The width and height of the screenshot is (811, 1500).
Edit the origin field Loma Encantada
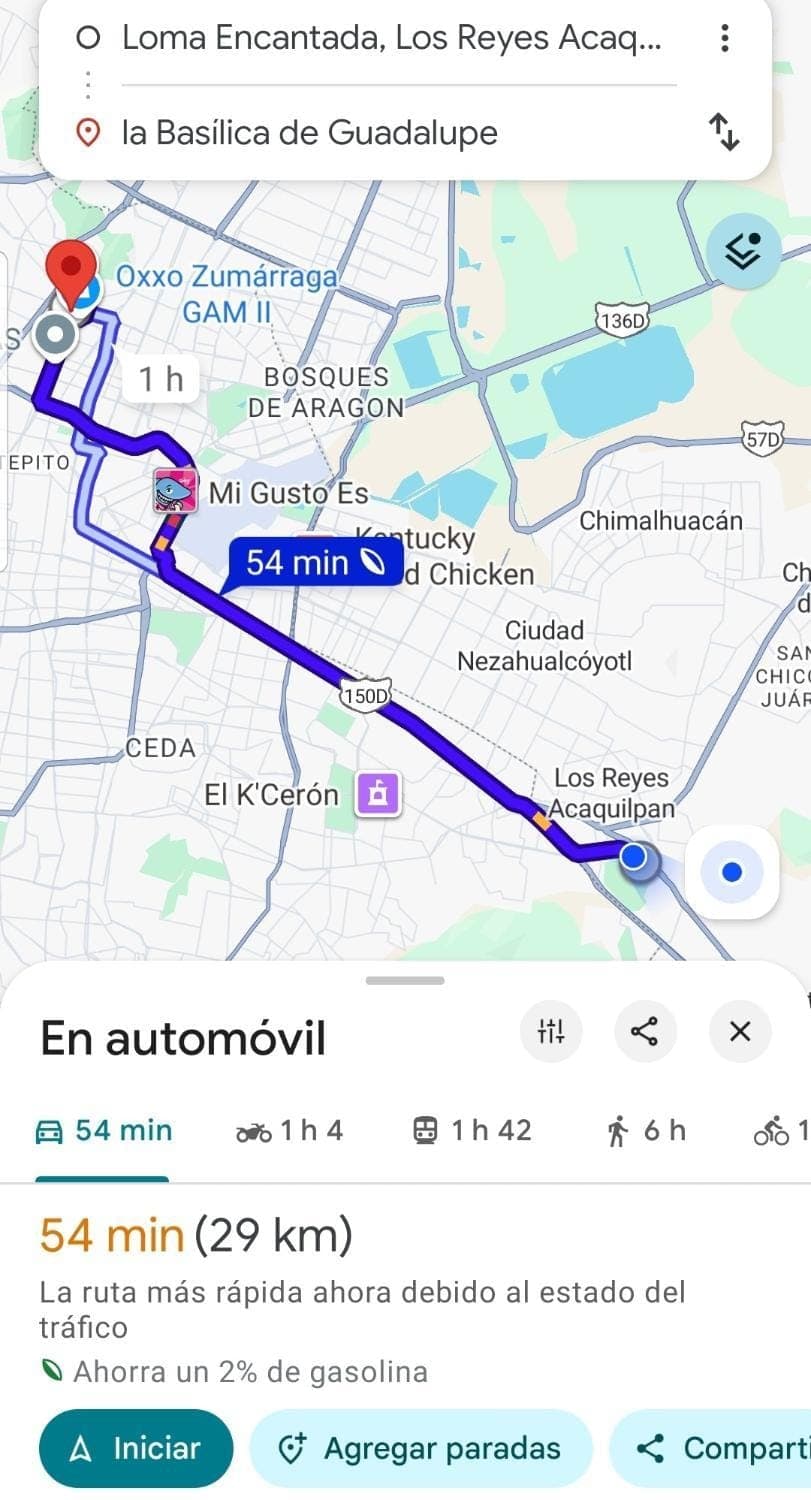click(x=390, y=39)
